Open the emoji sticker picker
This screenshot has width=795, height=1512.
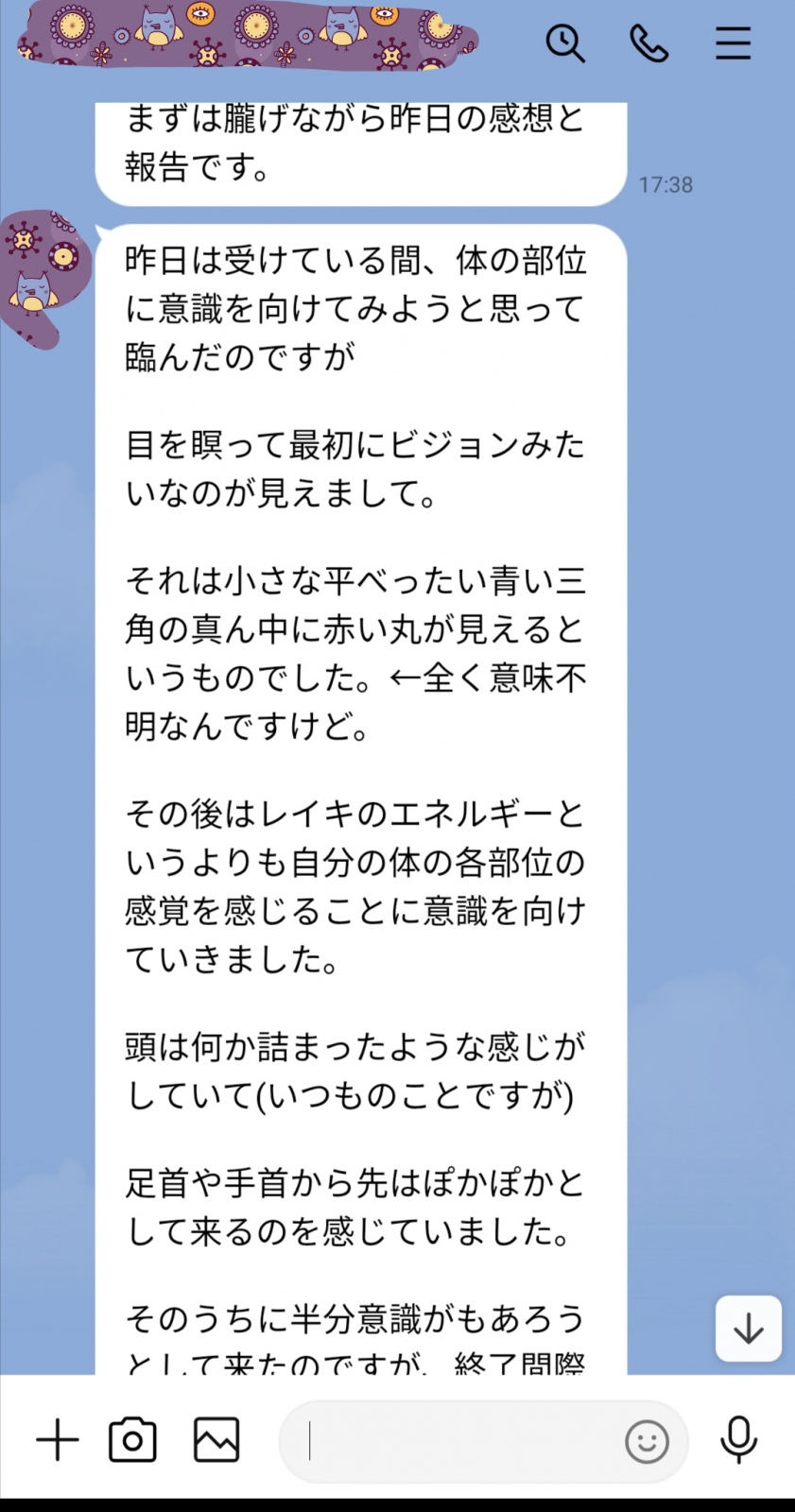647,1442
